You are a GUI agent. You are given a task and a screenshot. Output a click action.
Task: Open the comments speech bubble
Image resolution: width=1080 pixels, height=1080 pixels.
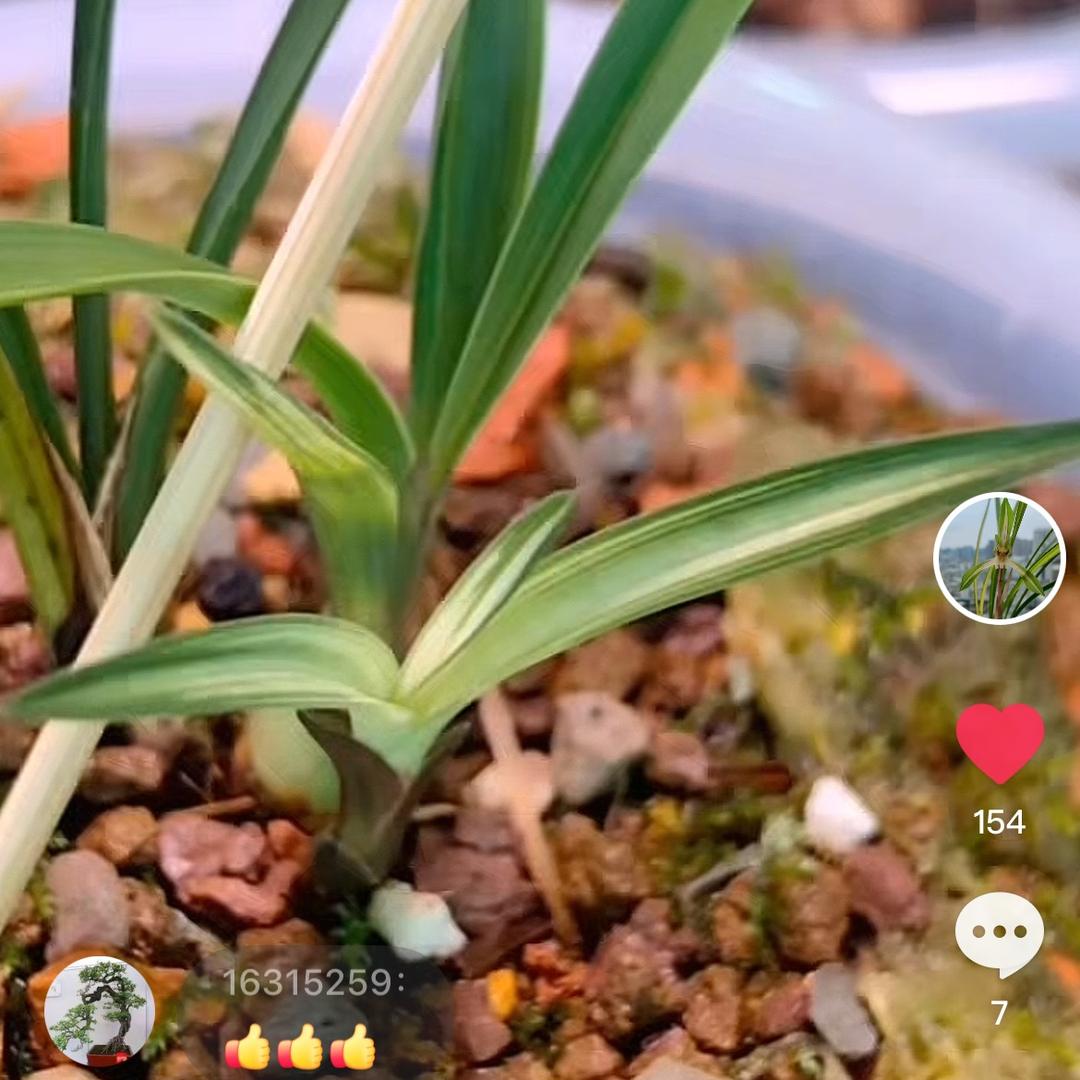tap(999, 933)
